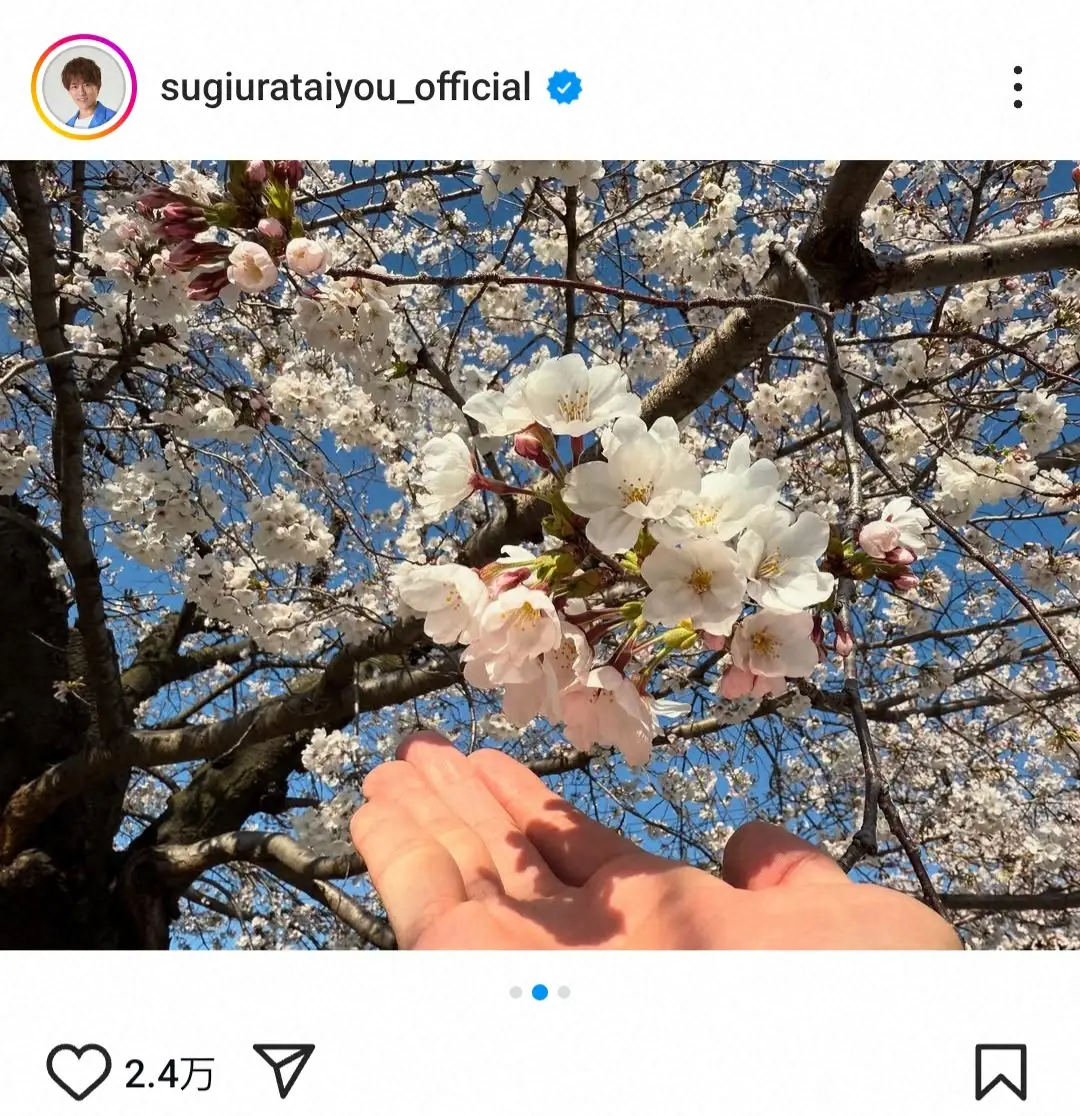Like the cherry blossom post

tap(78, 1072)
